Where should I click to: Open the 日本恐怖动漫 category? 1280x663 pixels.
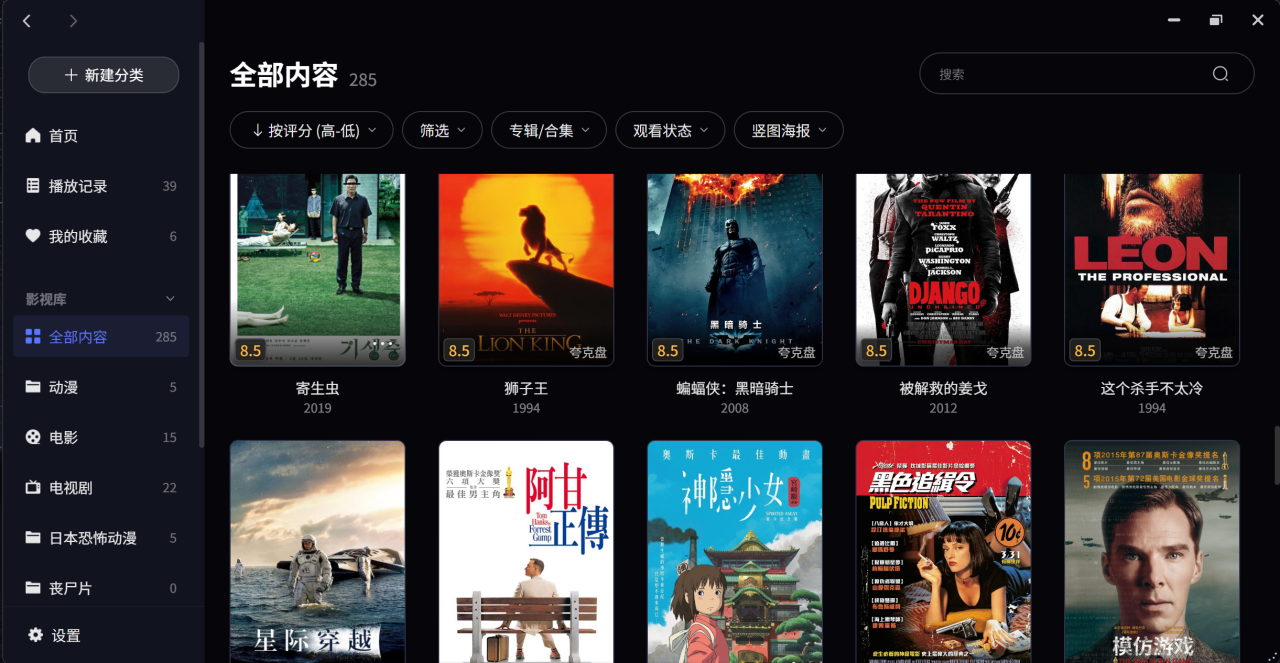click(x=92, y=538)
